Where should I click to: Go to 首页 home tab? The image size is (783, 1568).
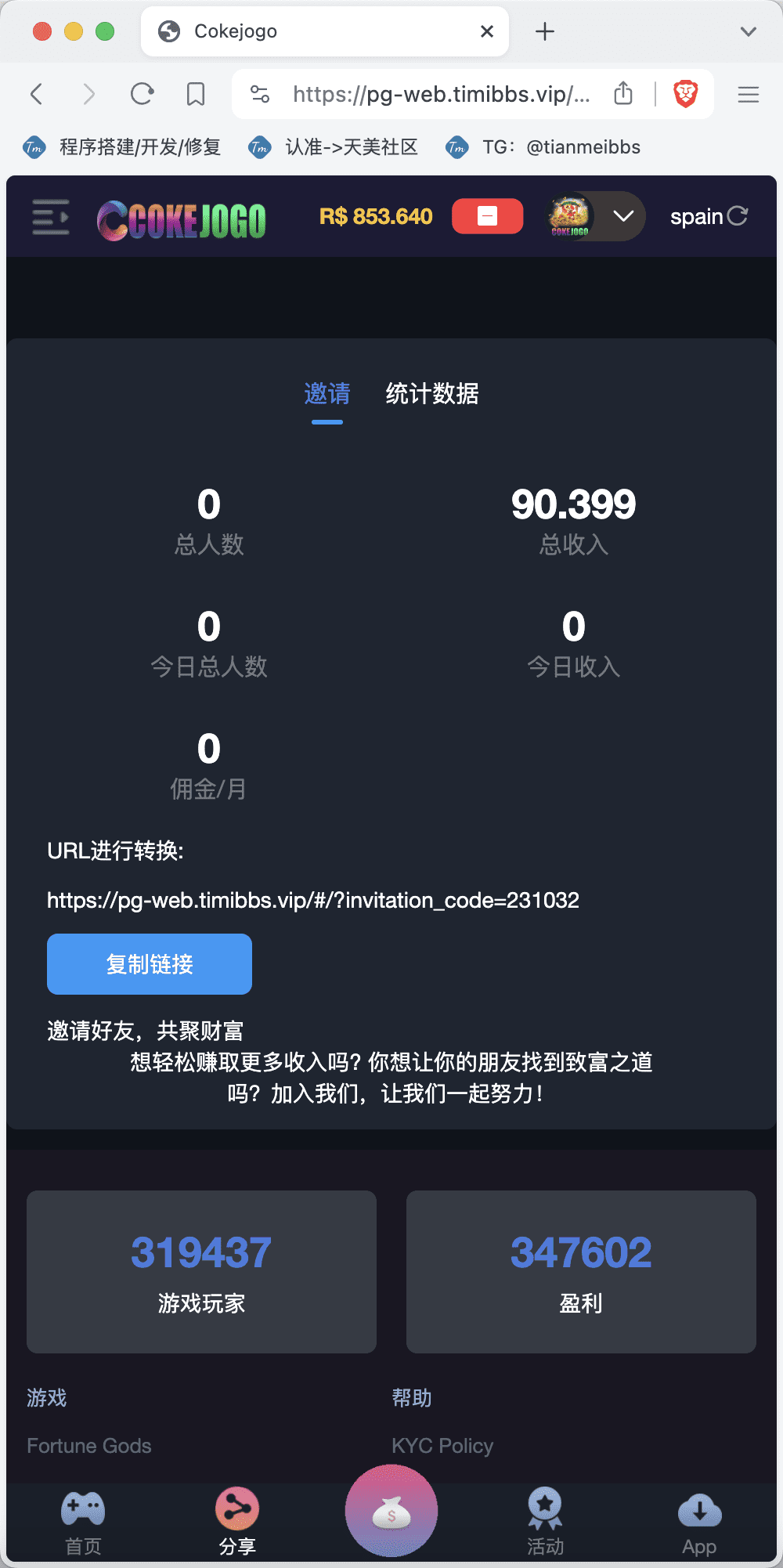coord(83,1523)
